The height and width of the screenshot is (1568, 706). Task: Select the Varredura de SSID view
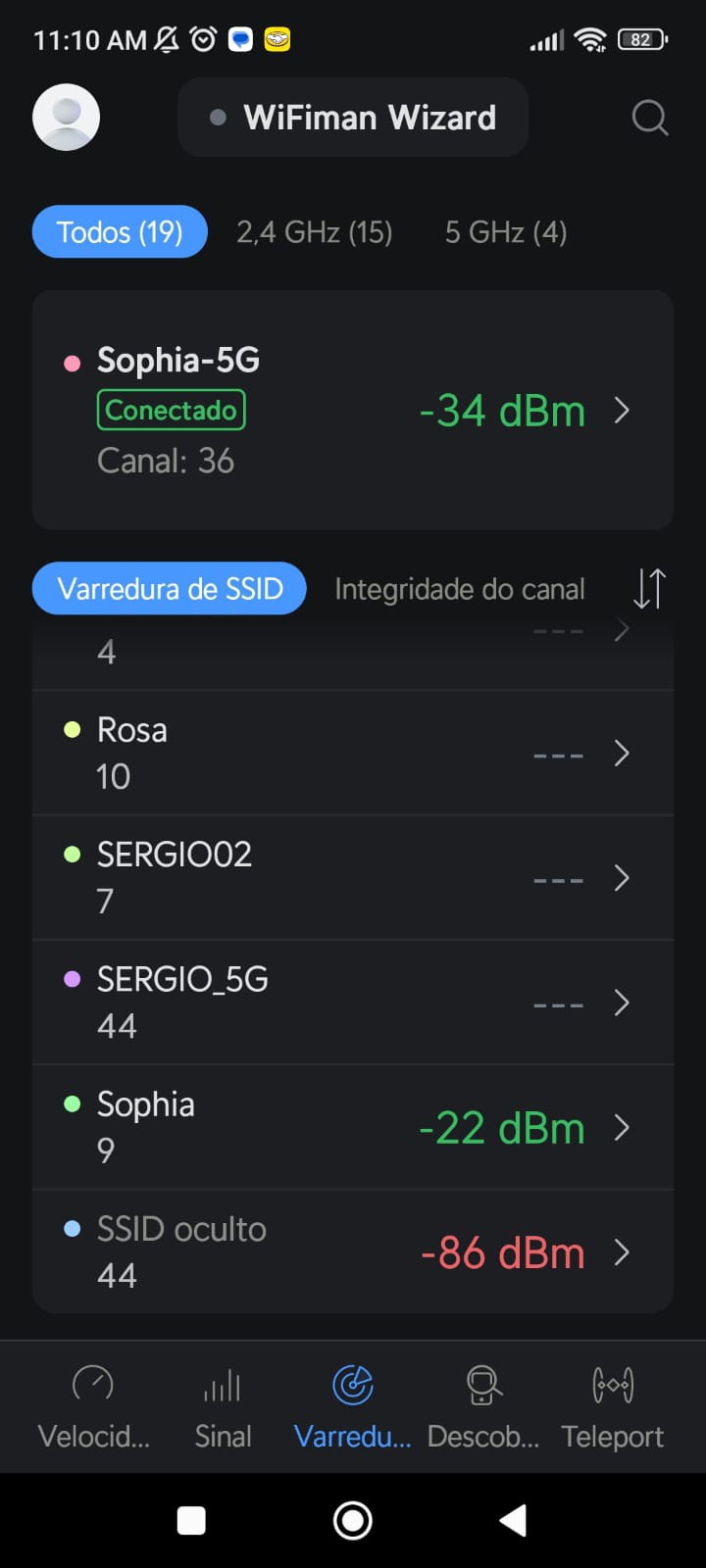click(x=170, y=589)
